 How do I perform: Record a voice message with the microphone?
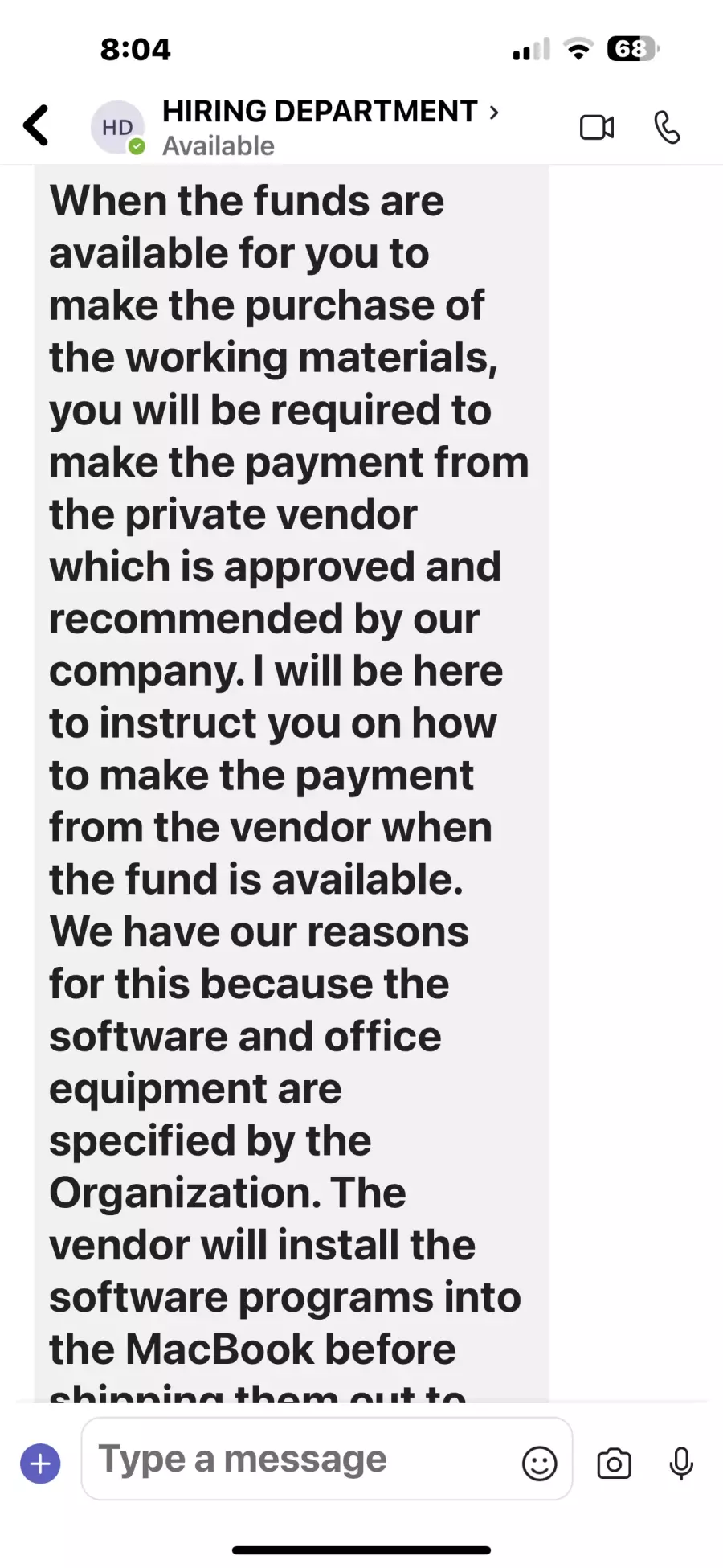(681, 1464)
